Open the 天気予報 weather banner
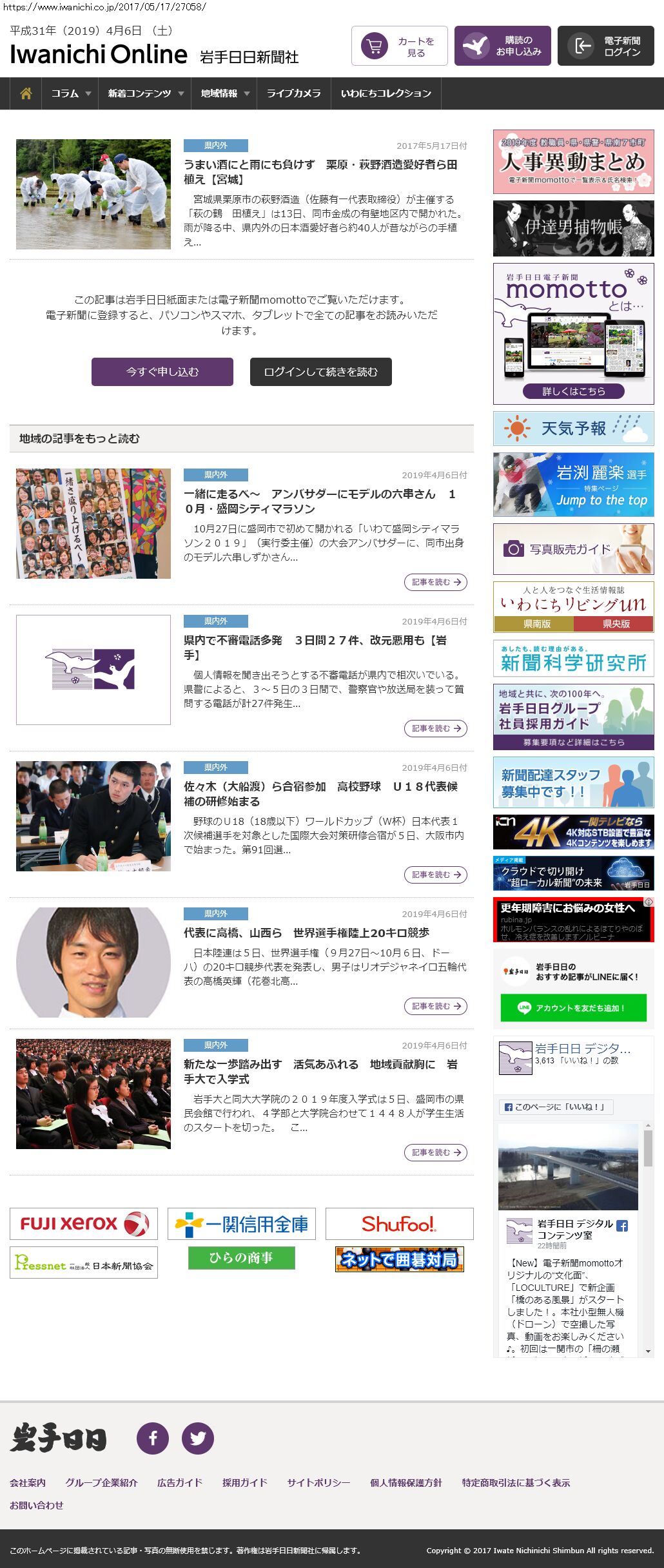Image resolution: width=664 pixels, height=1568 pixels. [573, 429]
